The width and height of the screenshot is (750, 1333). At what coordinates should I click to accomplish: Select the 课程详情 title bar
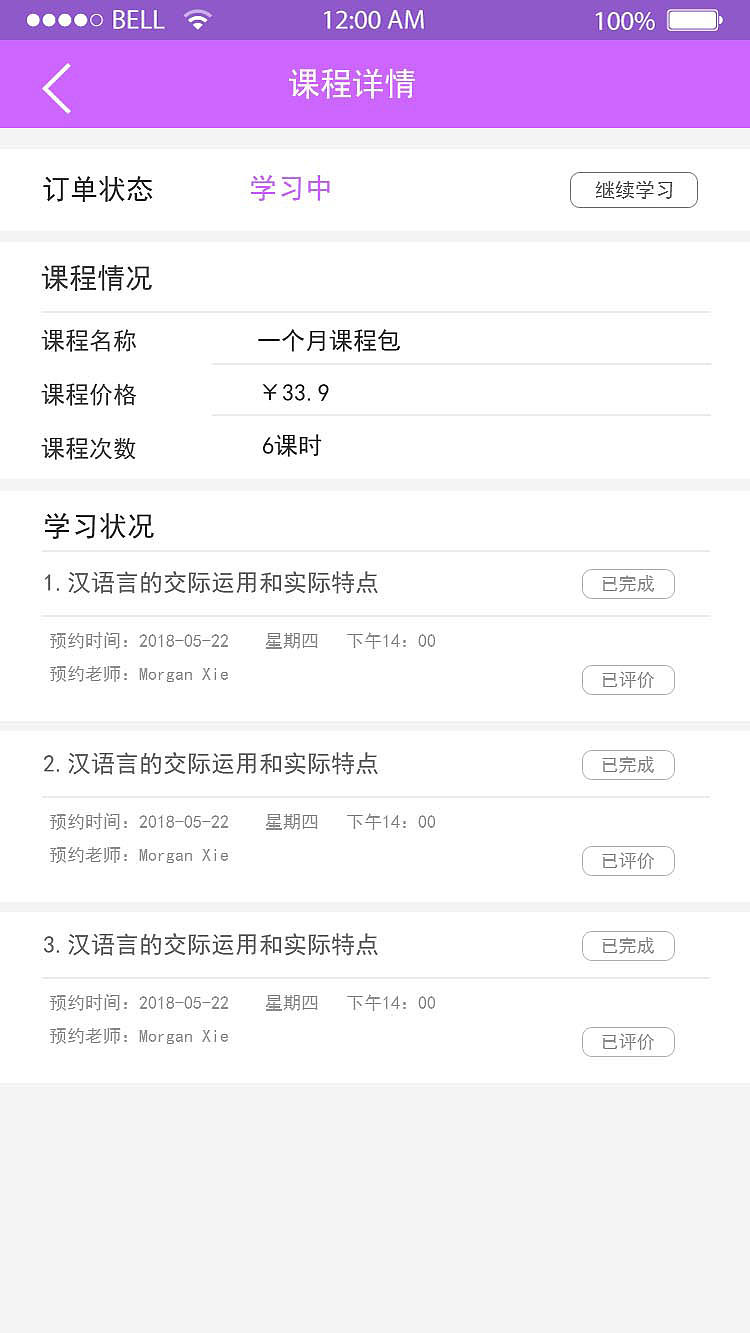352,86
